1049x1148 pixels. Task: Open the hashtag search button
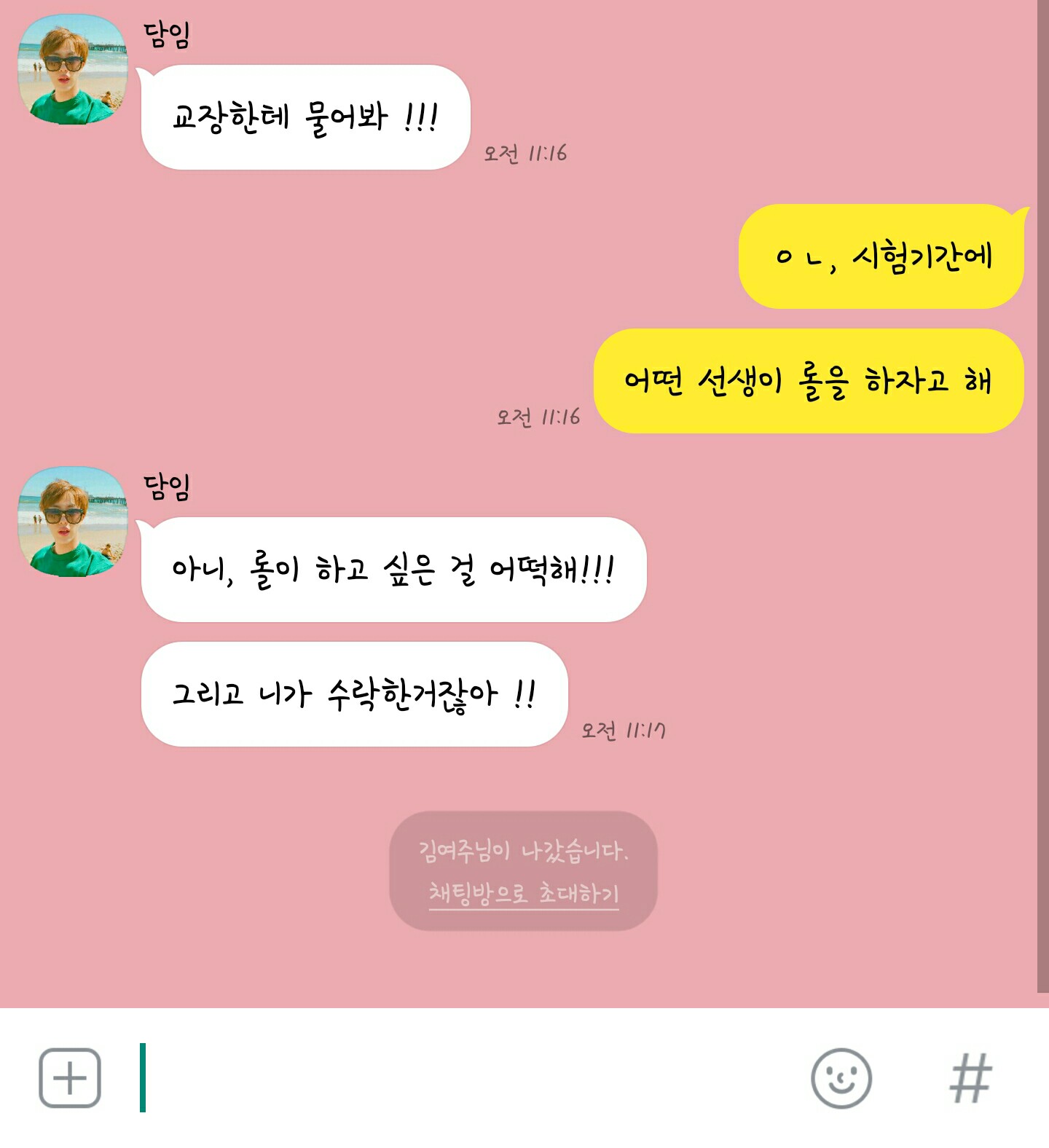click(970, 1077)
